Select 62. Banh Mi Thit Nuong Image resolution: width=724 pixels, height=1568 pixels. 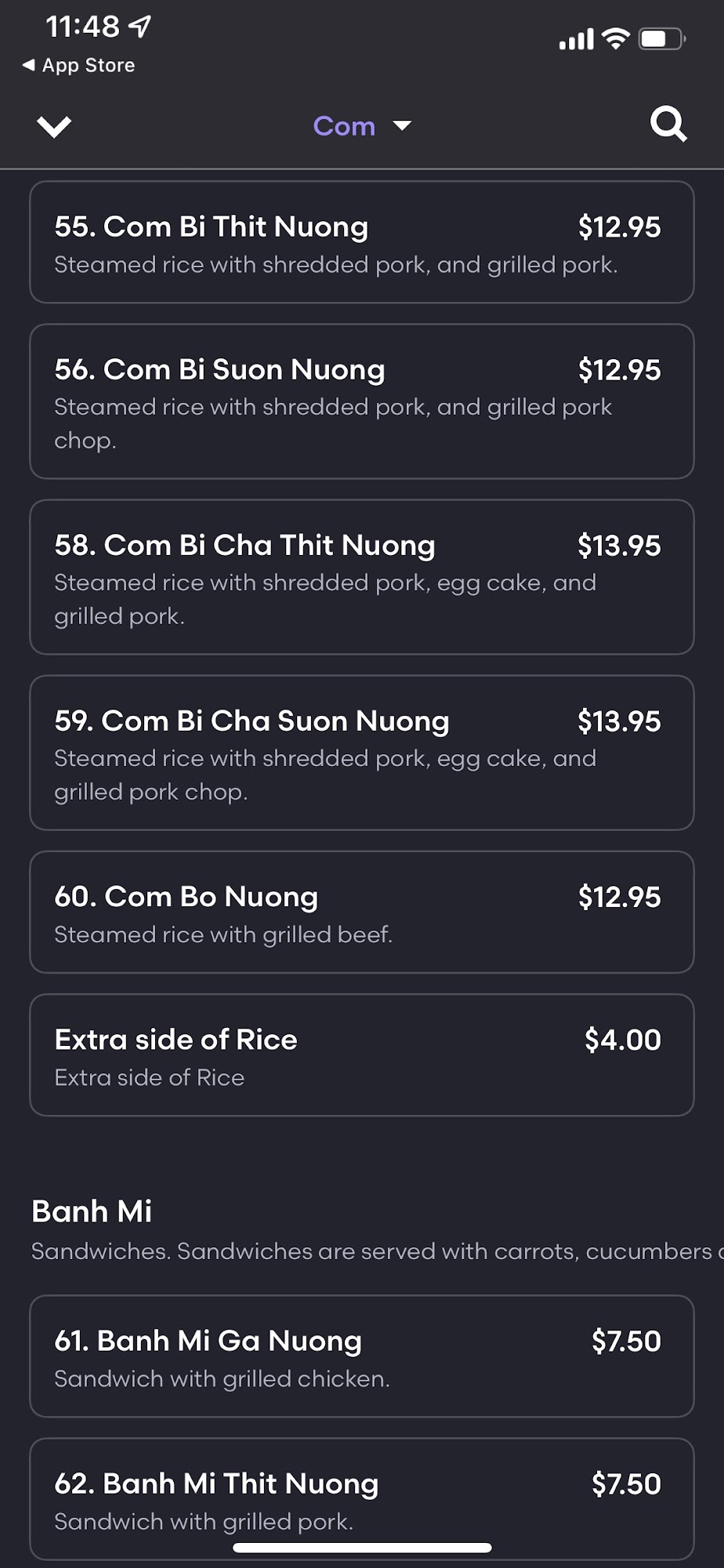[362, 1497]
